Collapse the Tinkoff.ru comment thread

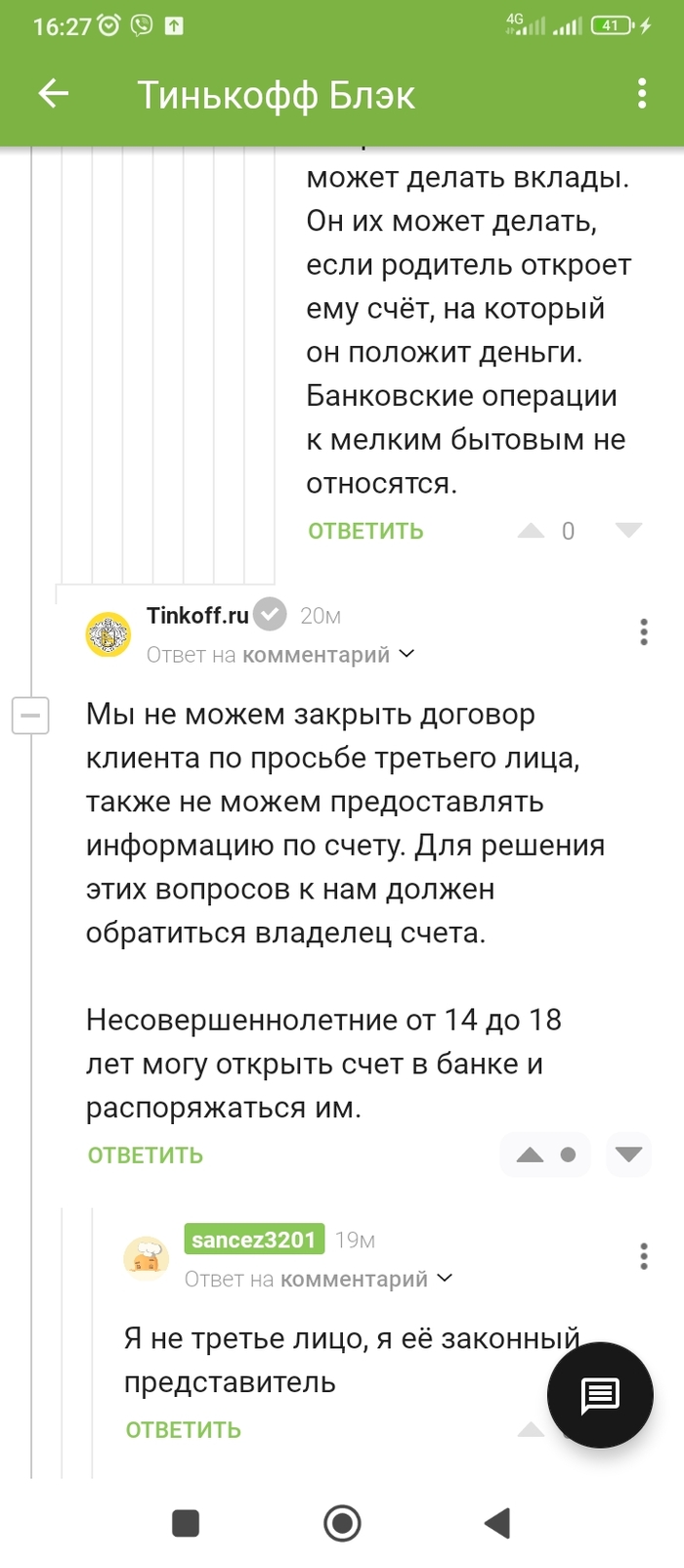(30, 716)
